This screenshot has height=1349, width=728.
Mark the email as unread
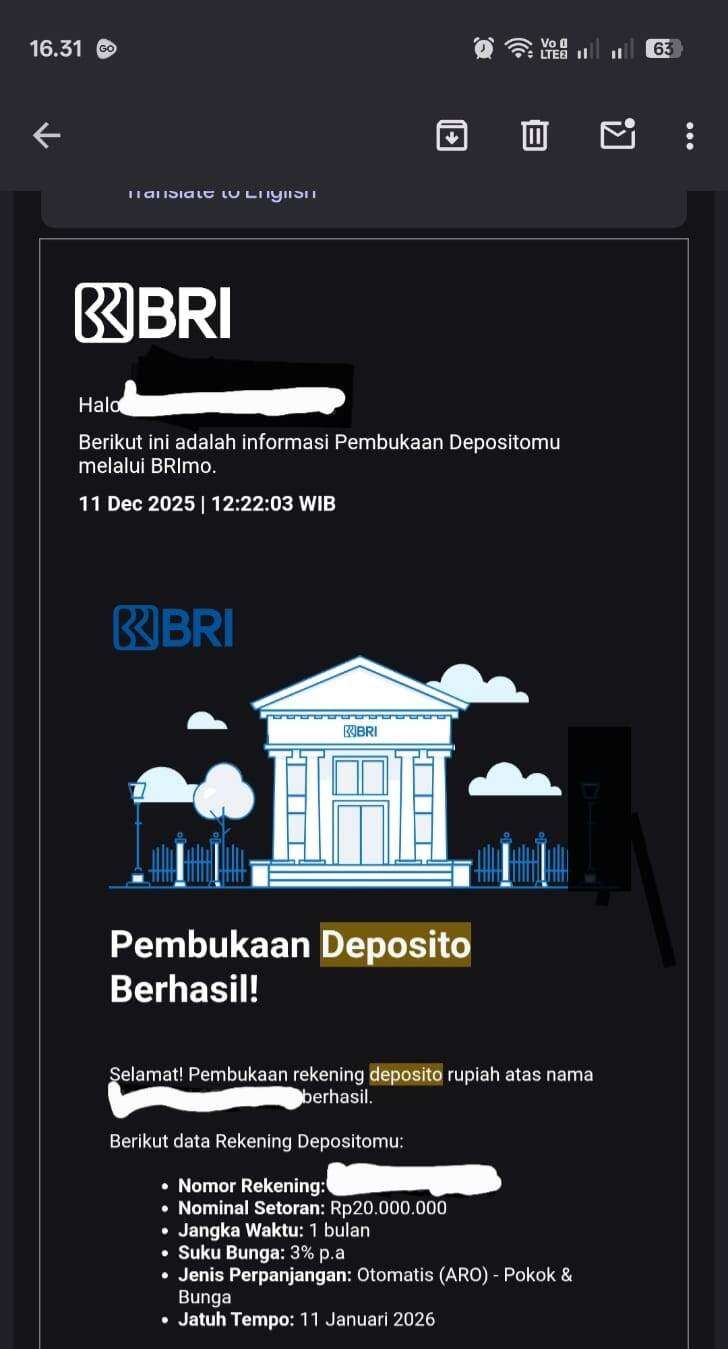pyautogui.click(x=617, y=135)
